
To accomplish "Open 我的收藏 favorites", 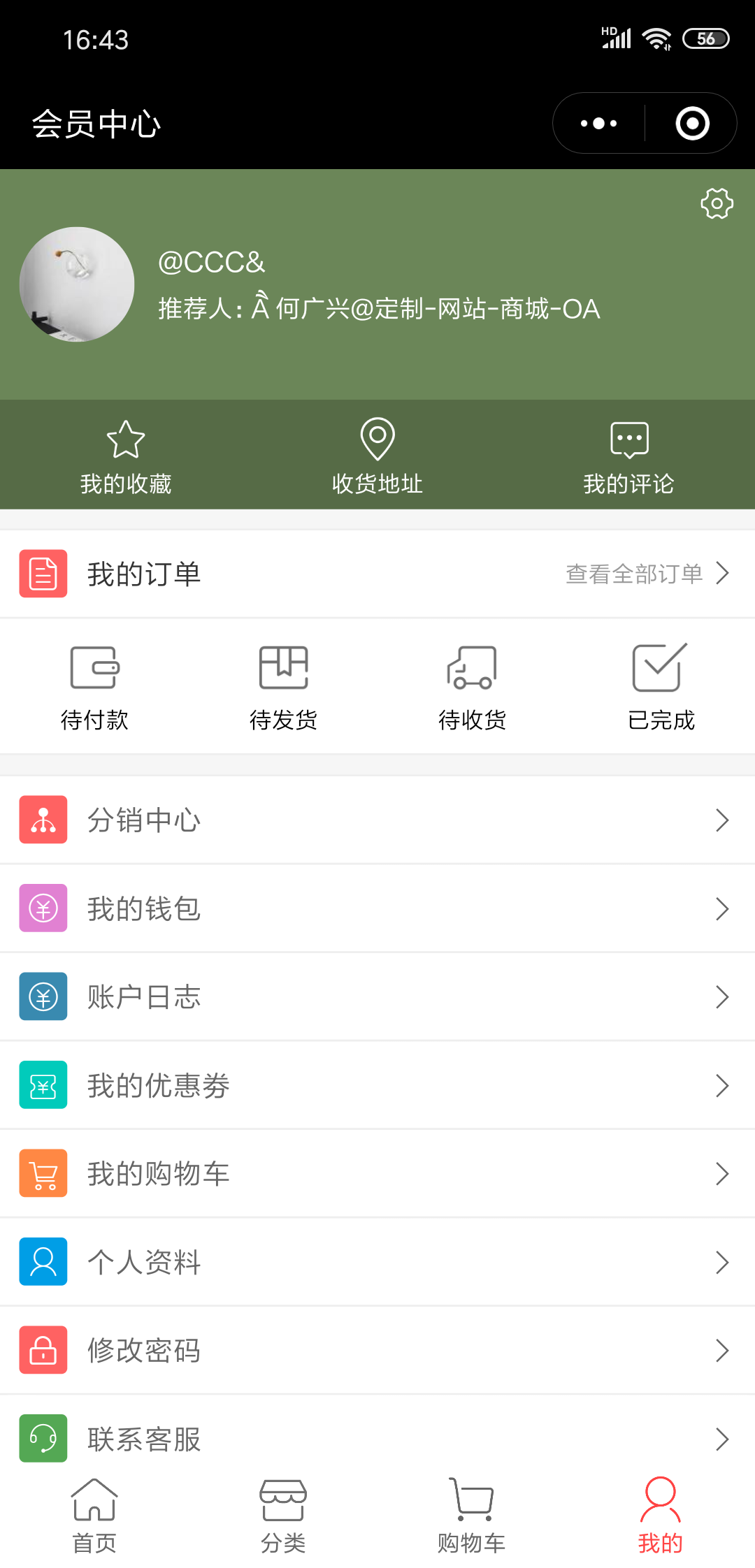I will point(126,457).
